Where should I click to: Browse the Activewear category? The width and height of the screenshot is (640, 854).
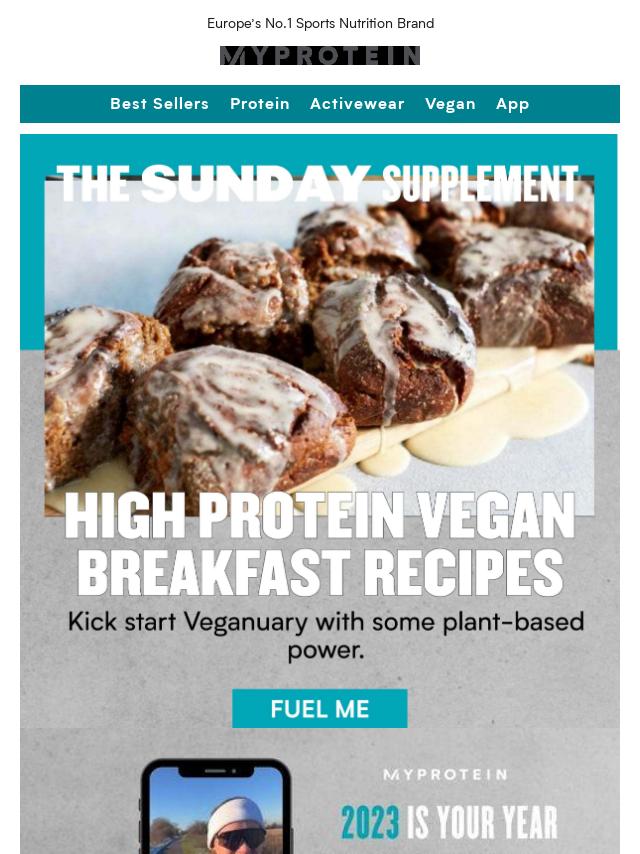(357, 104)
